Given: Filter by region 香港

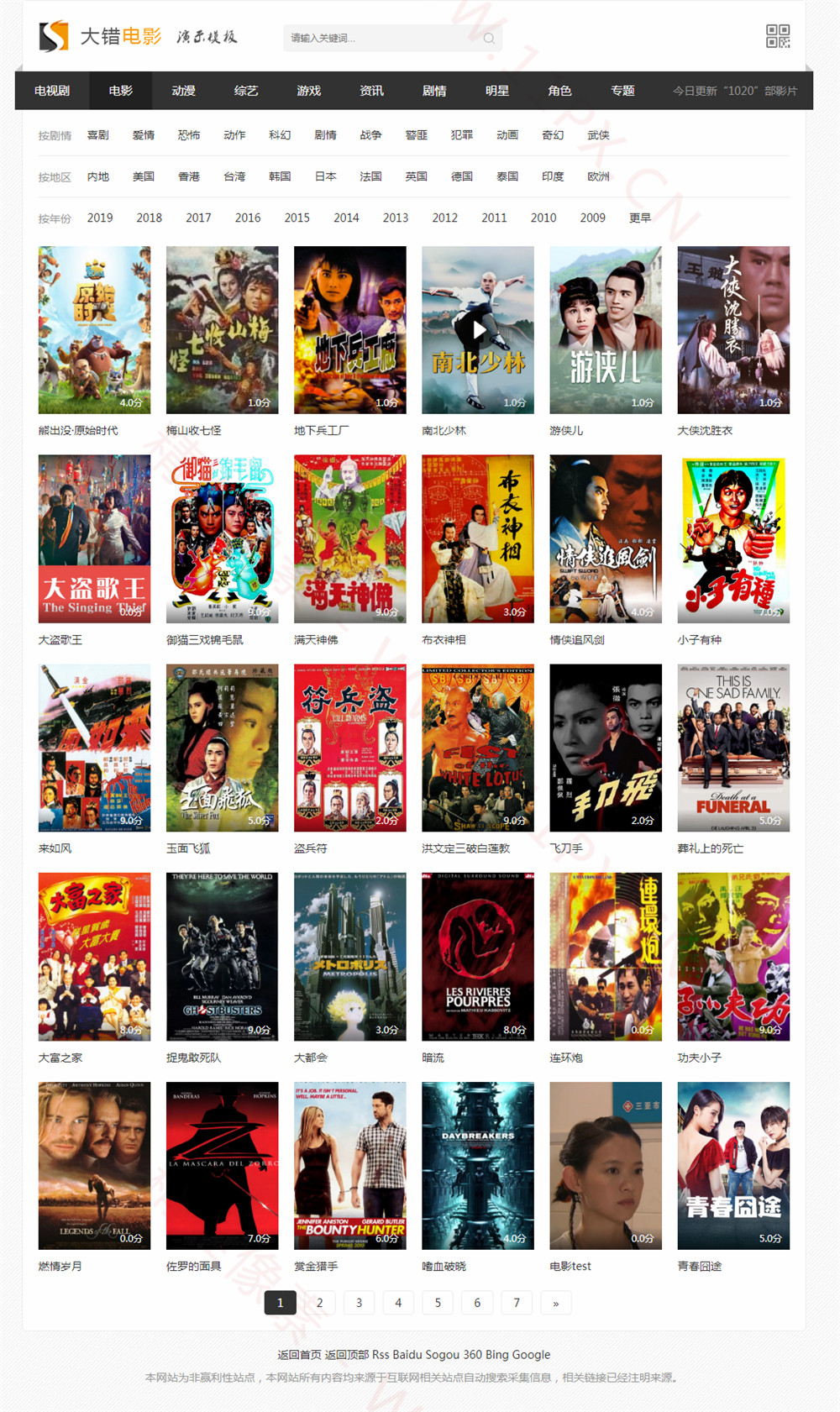Looking at the screenshot, I should tap(189, 176).
